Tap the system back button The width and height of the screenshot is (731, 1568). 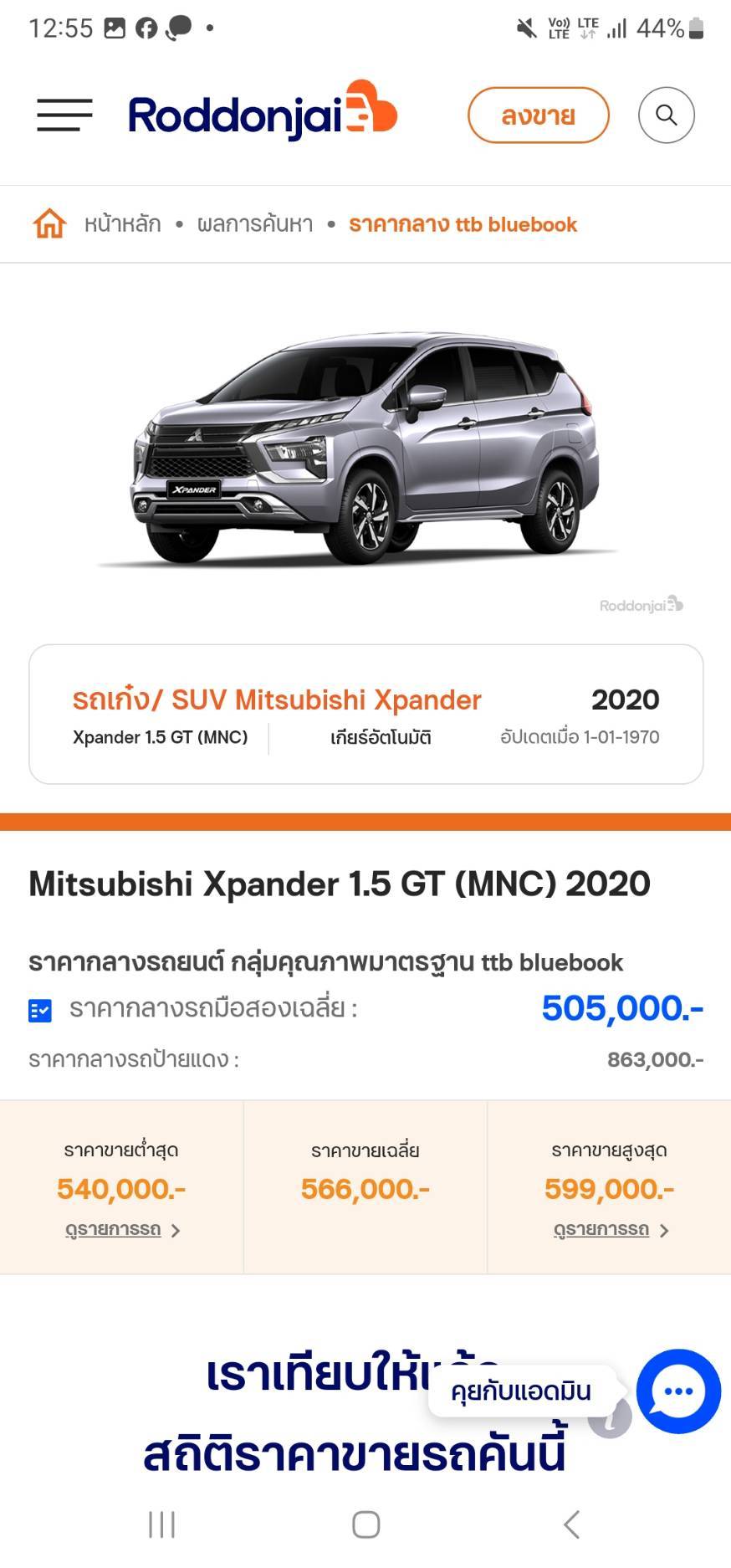[x=572, y=1524]
